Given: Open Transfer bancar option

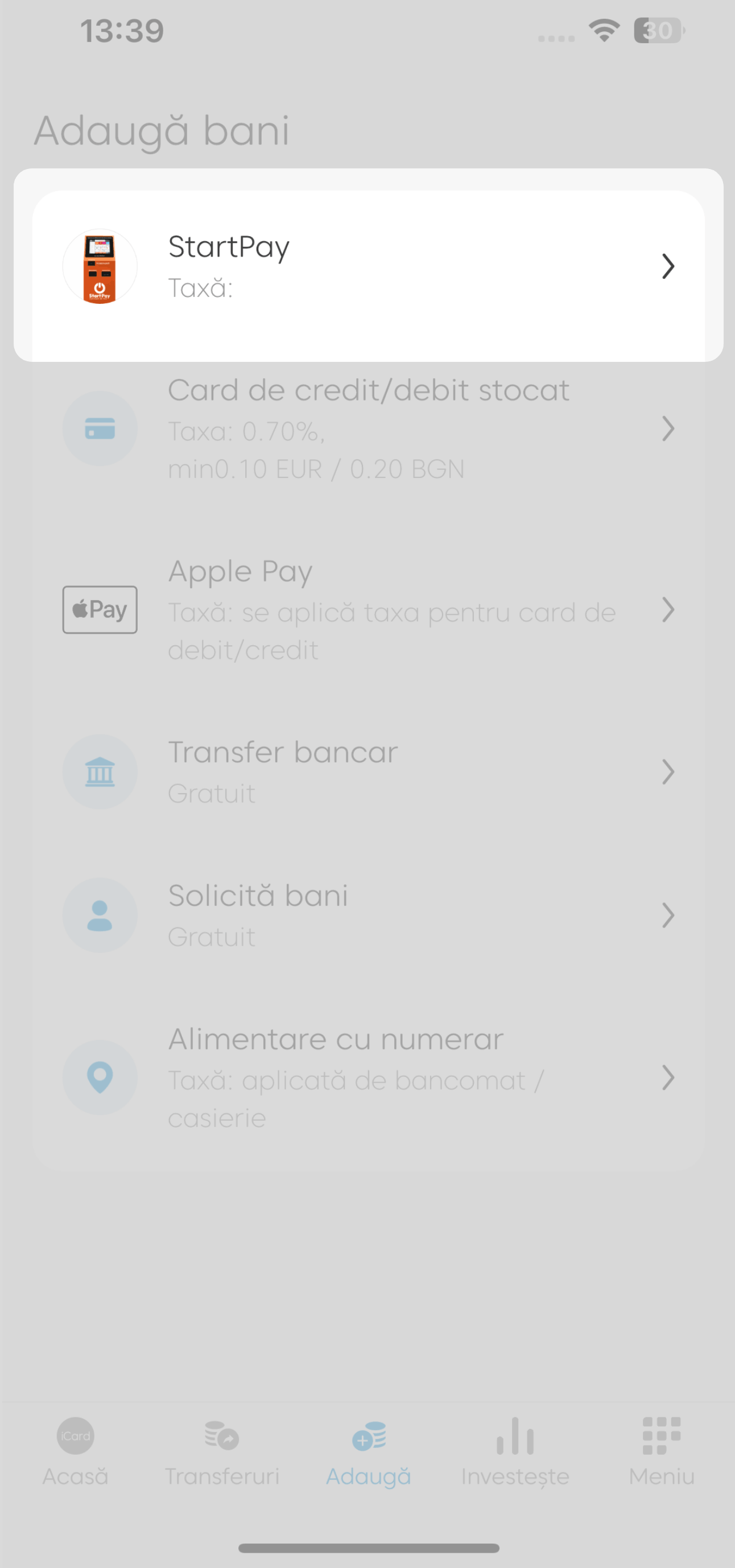Looking at the screenshot, I should [x=367, y=772].
